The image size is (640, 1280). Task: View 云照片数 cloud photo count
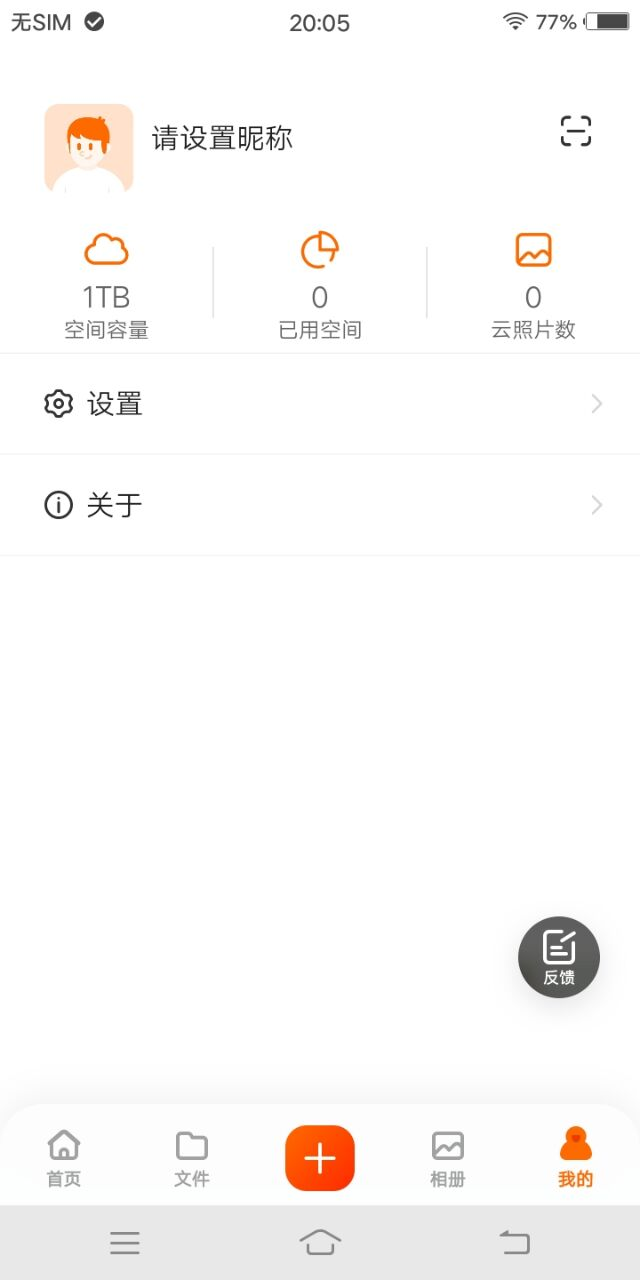[533, 286]
